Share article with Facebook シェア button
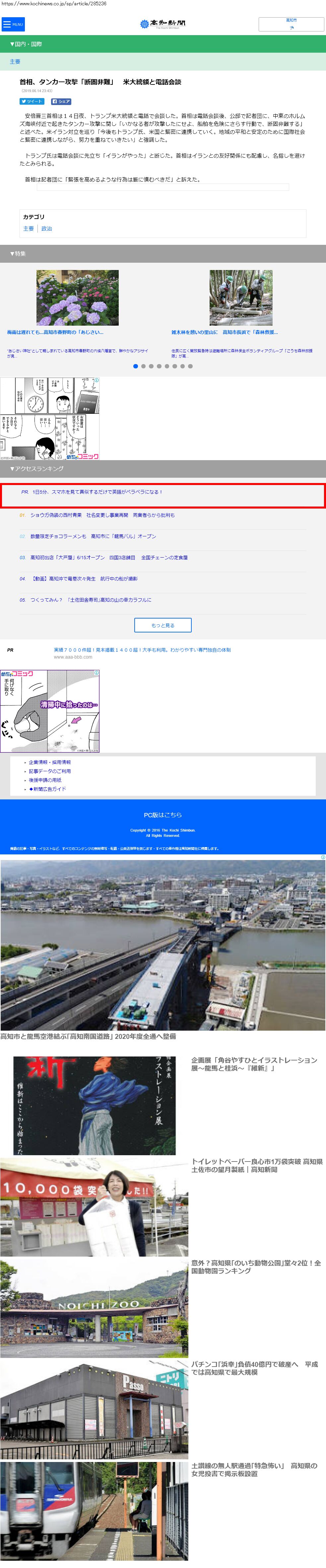This screenshot has height=1568, width=326. 61,102
